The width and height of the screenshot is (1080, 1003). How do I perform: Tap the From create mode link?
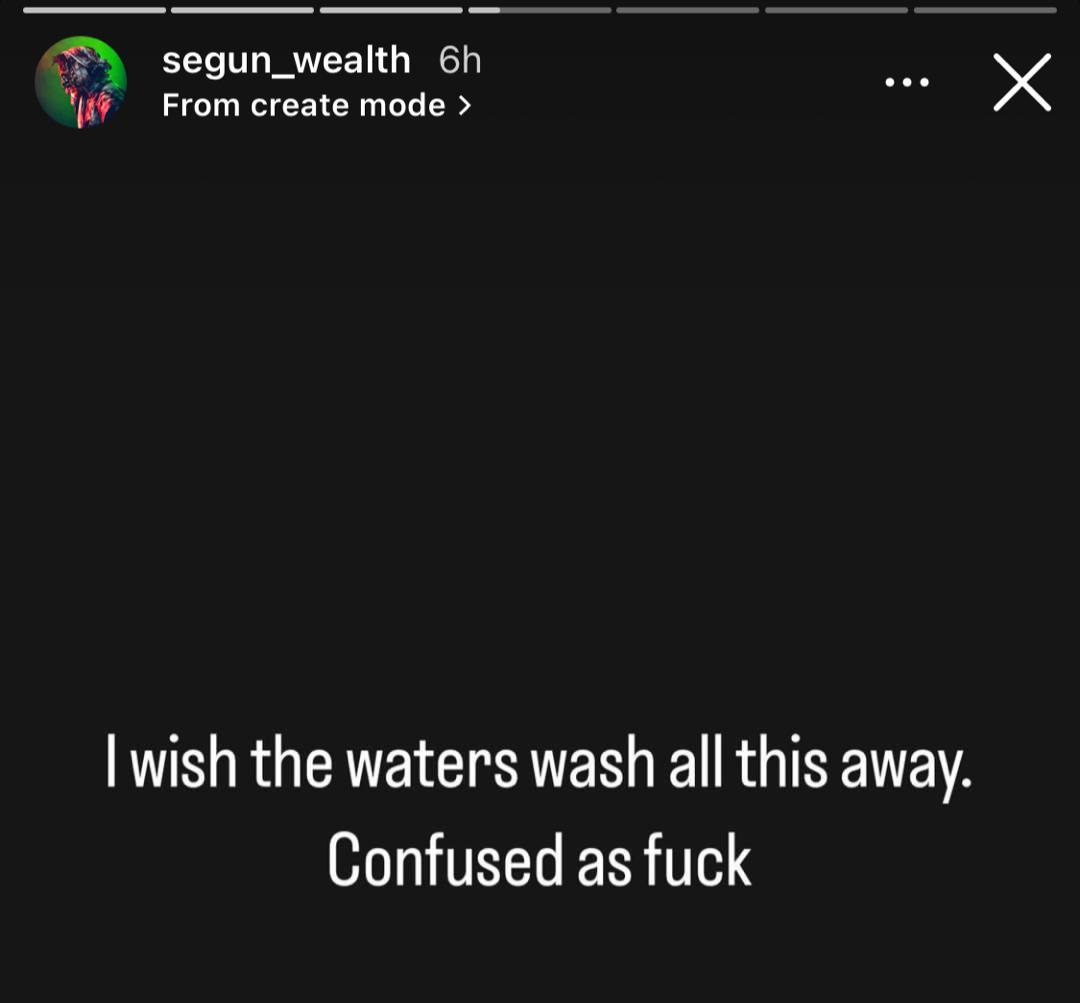(x=316, y=105)
